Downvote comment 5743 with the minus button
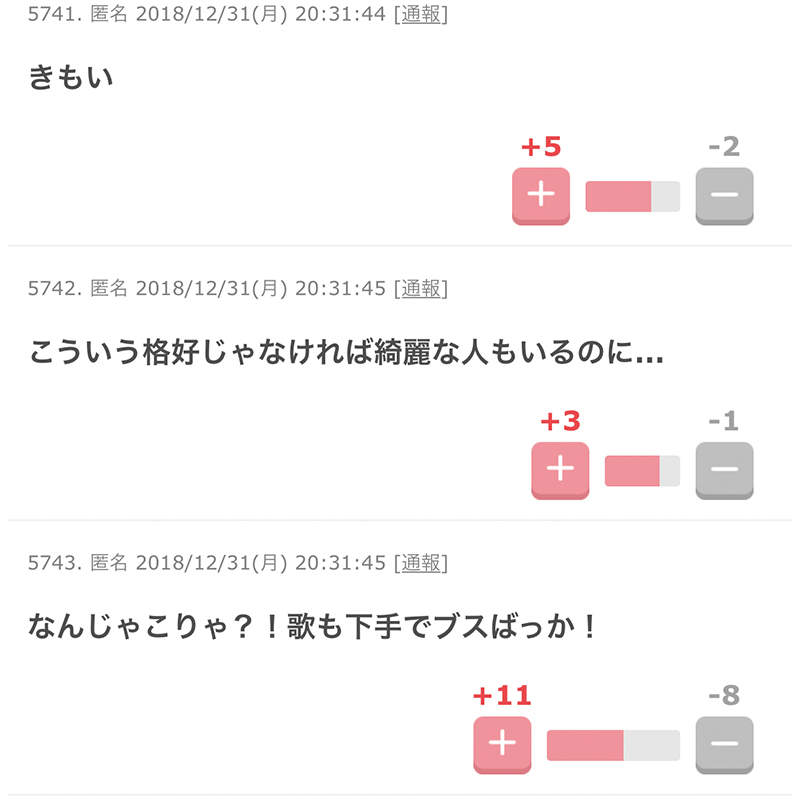 (724, 744)
